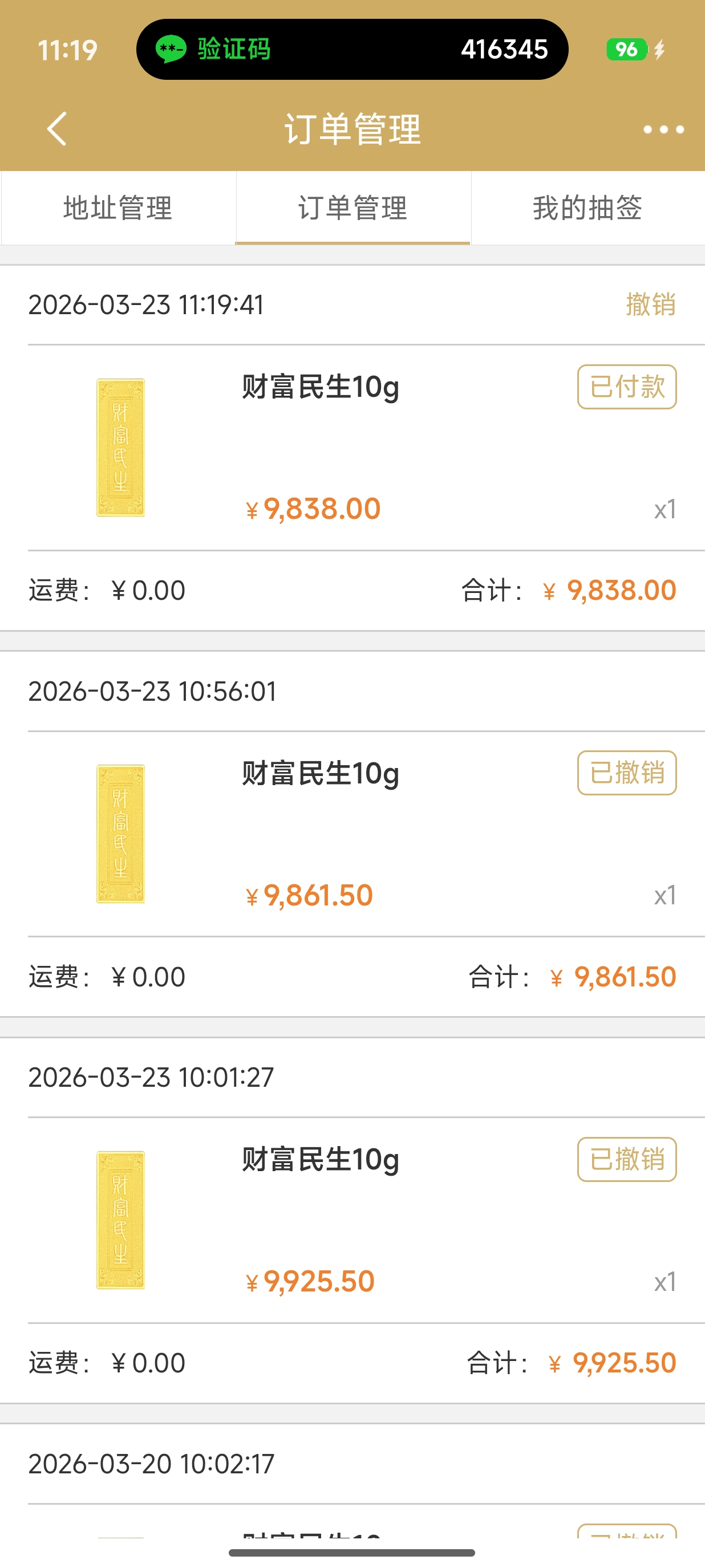Open the three-dot more menu
The height and width of the screenshot is (1568, 705).
click(x=663, y=129)
